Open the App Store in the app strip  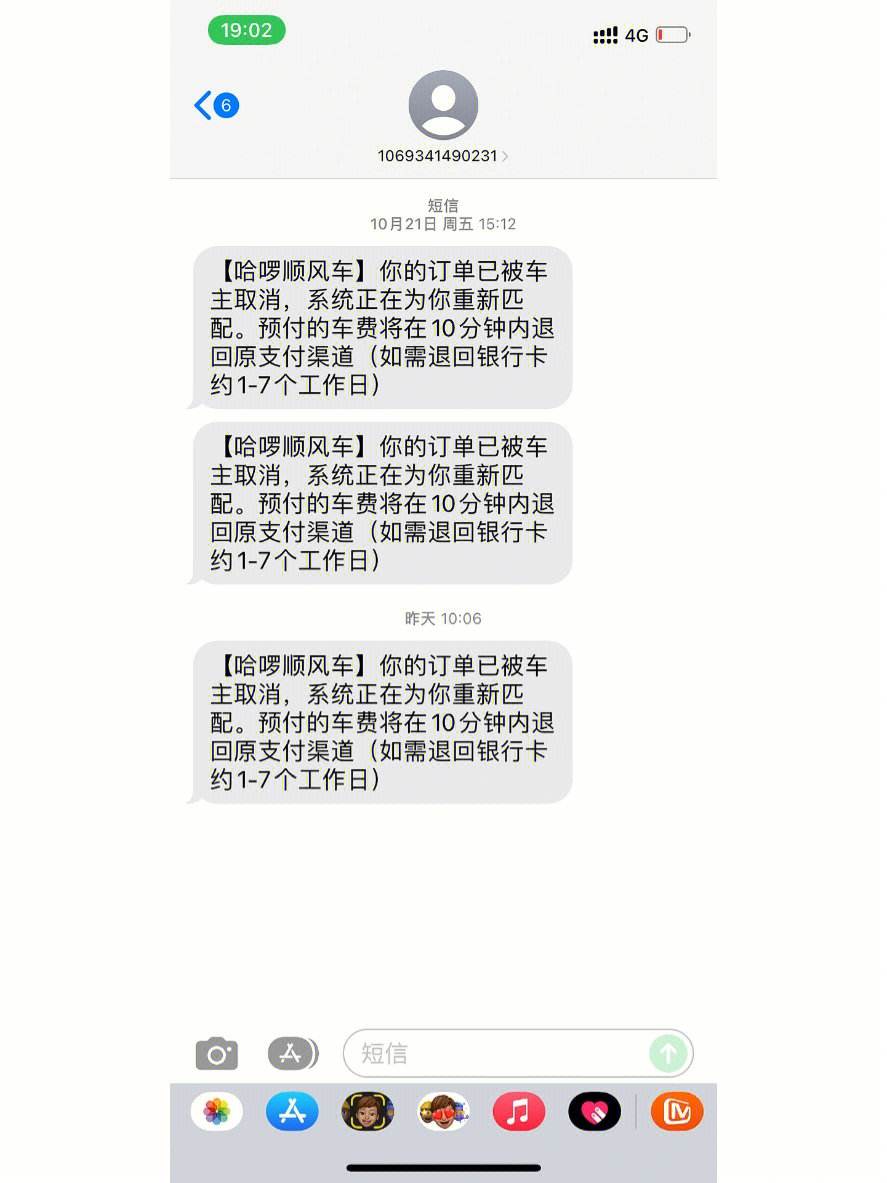[x=292, y=1111]
